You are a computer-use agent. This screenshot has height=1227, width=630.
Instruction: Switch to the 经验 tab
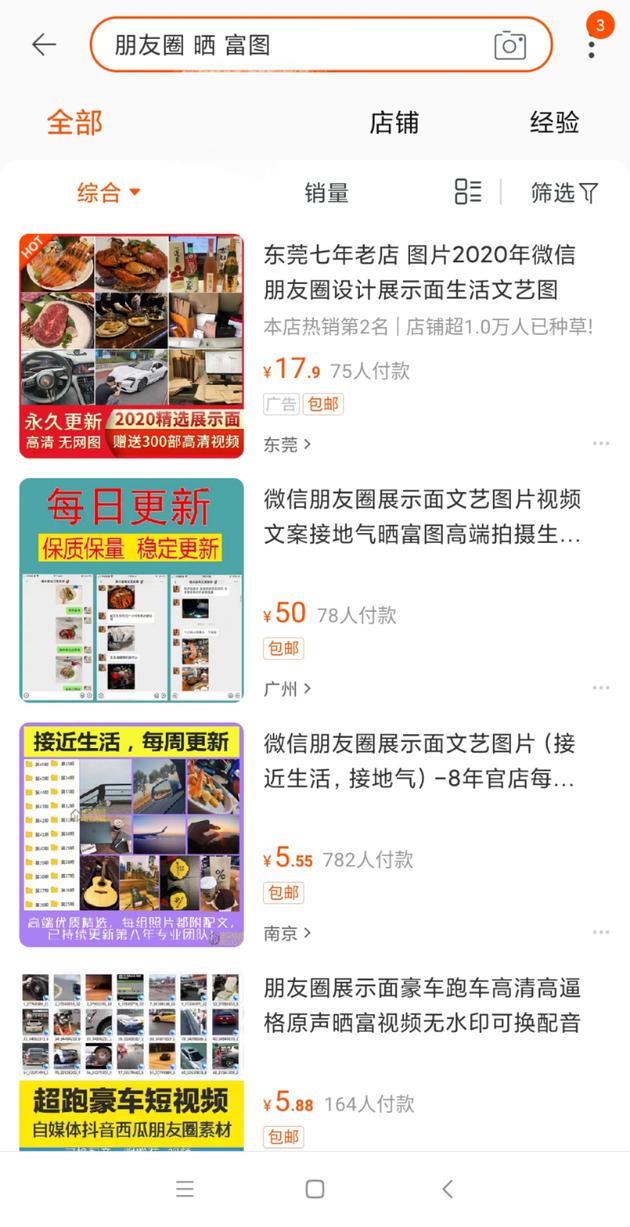point(555,123)
